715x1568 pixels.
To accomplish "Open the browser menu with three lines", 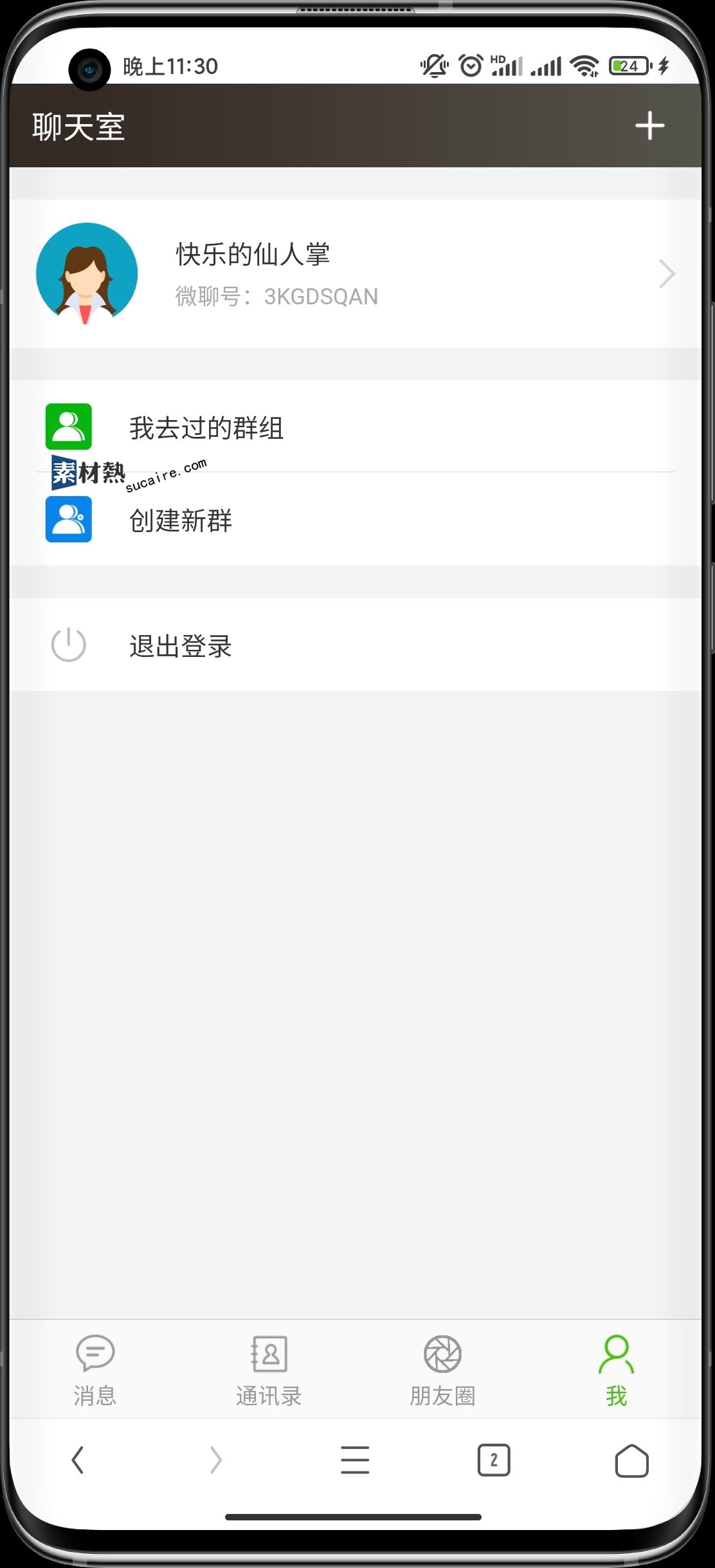I will (355, 1460).
